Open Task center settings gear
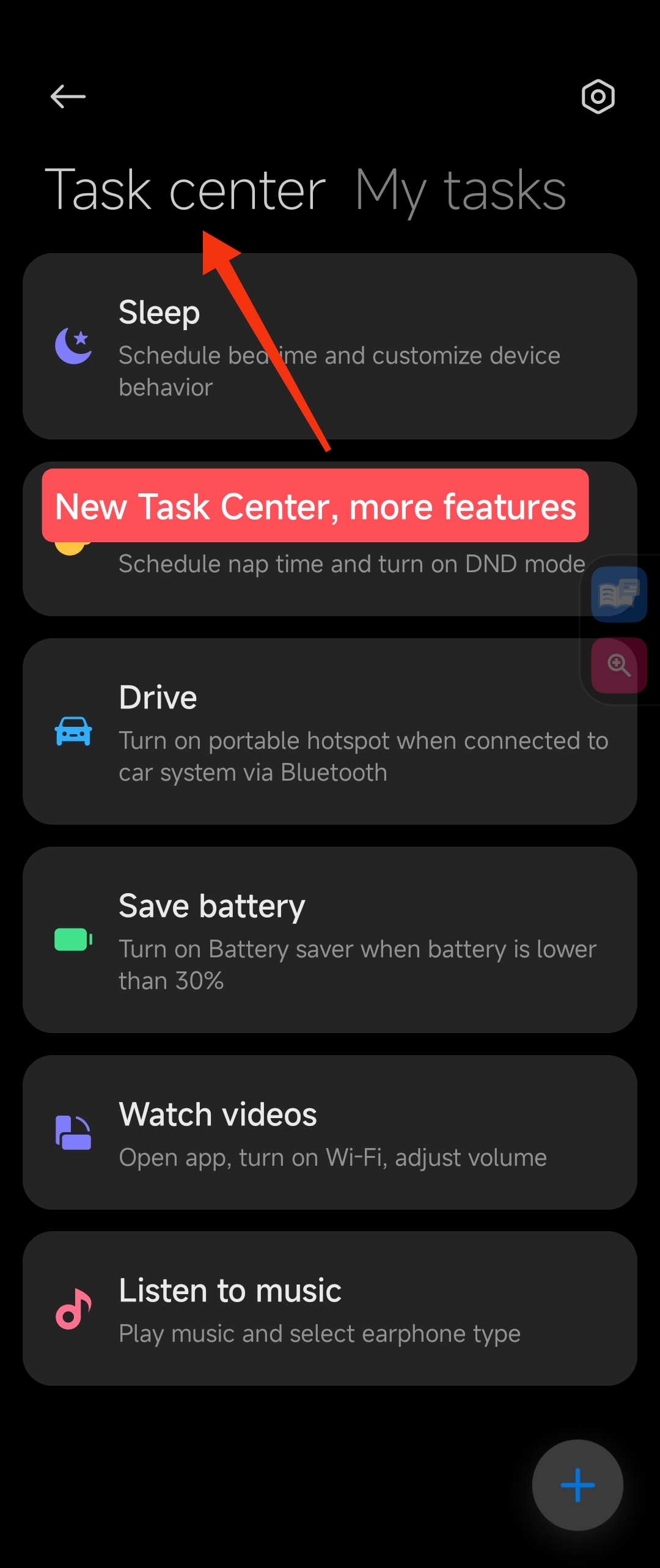 coord(598,97)
